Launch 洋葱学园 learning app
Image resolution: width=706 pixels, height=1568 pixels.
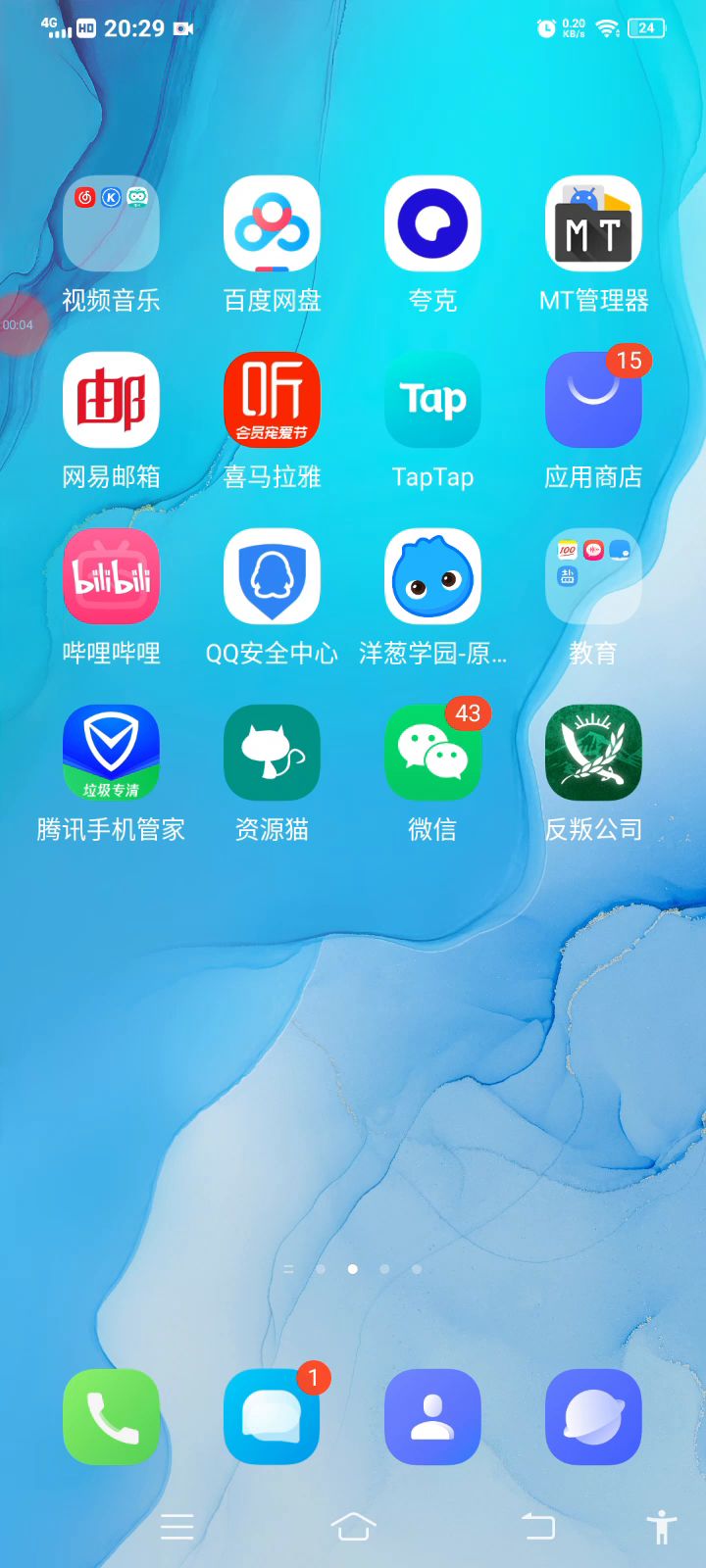pos(432,576)
